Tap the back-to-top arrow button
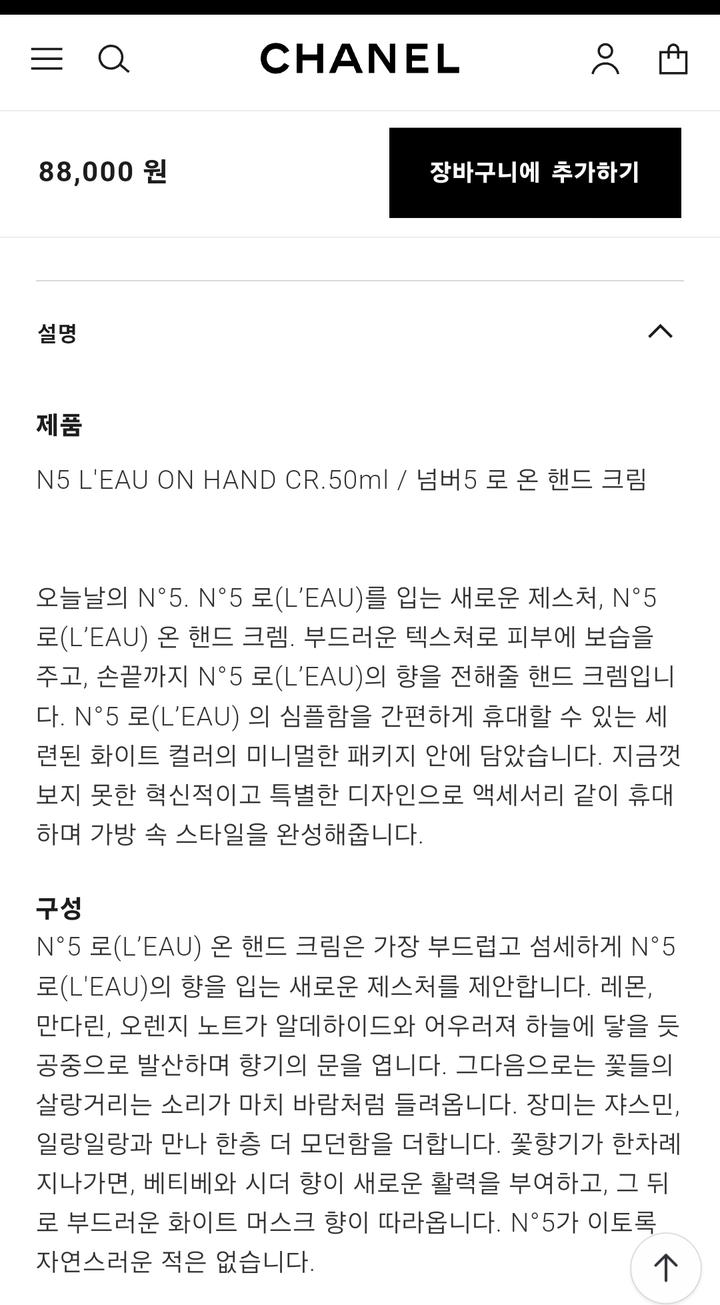This screenshot has height=1305, width=720. (665, 1267)
